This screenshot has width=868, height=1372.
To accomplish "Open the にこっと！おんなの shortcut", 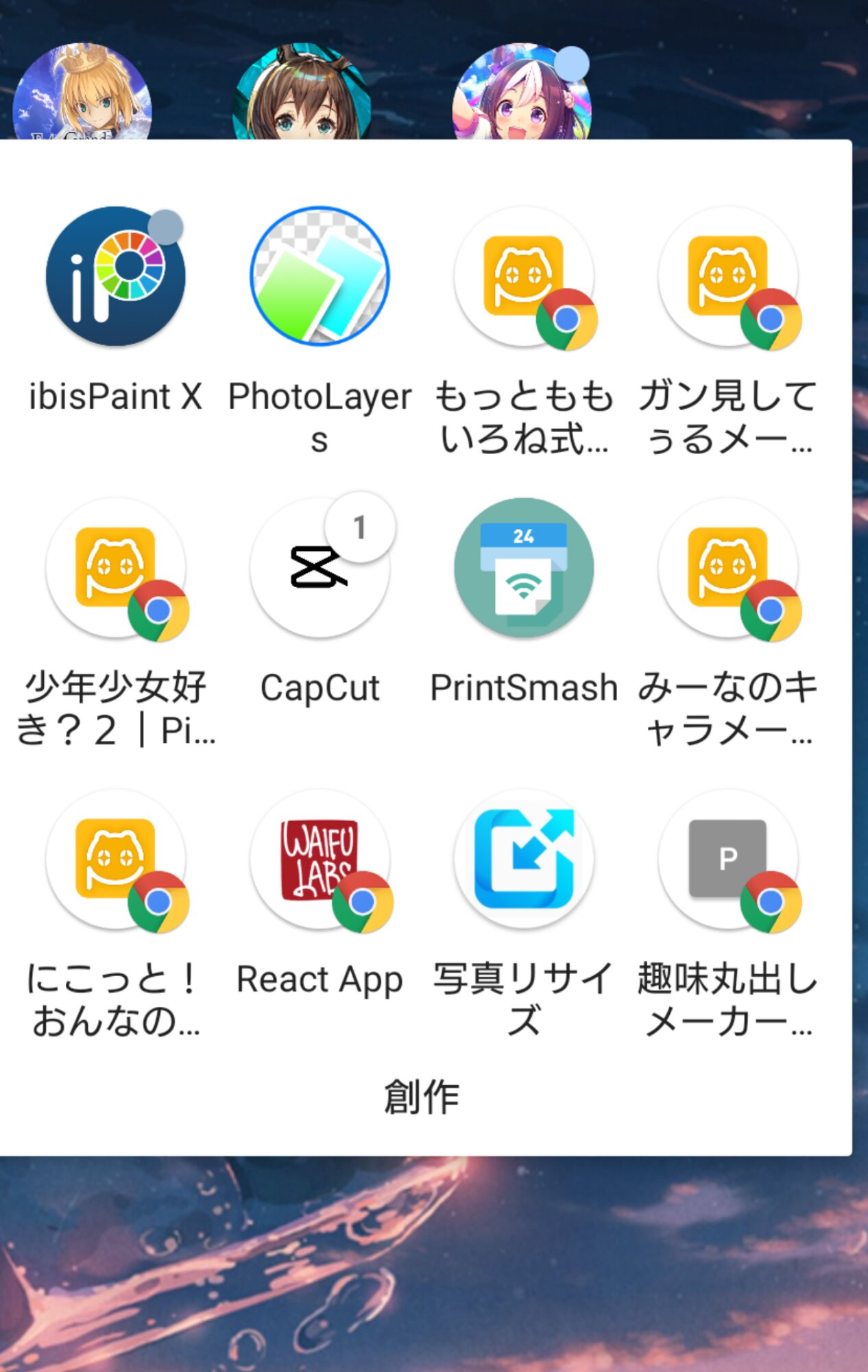I will pyautogui.click(x=115, y=859).
